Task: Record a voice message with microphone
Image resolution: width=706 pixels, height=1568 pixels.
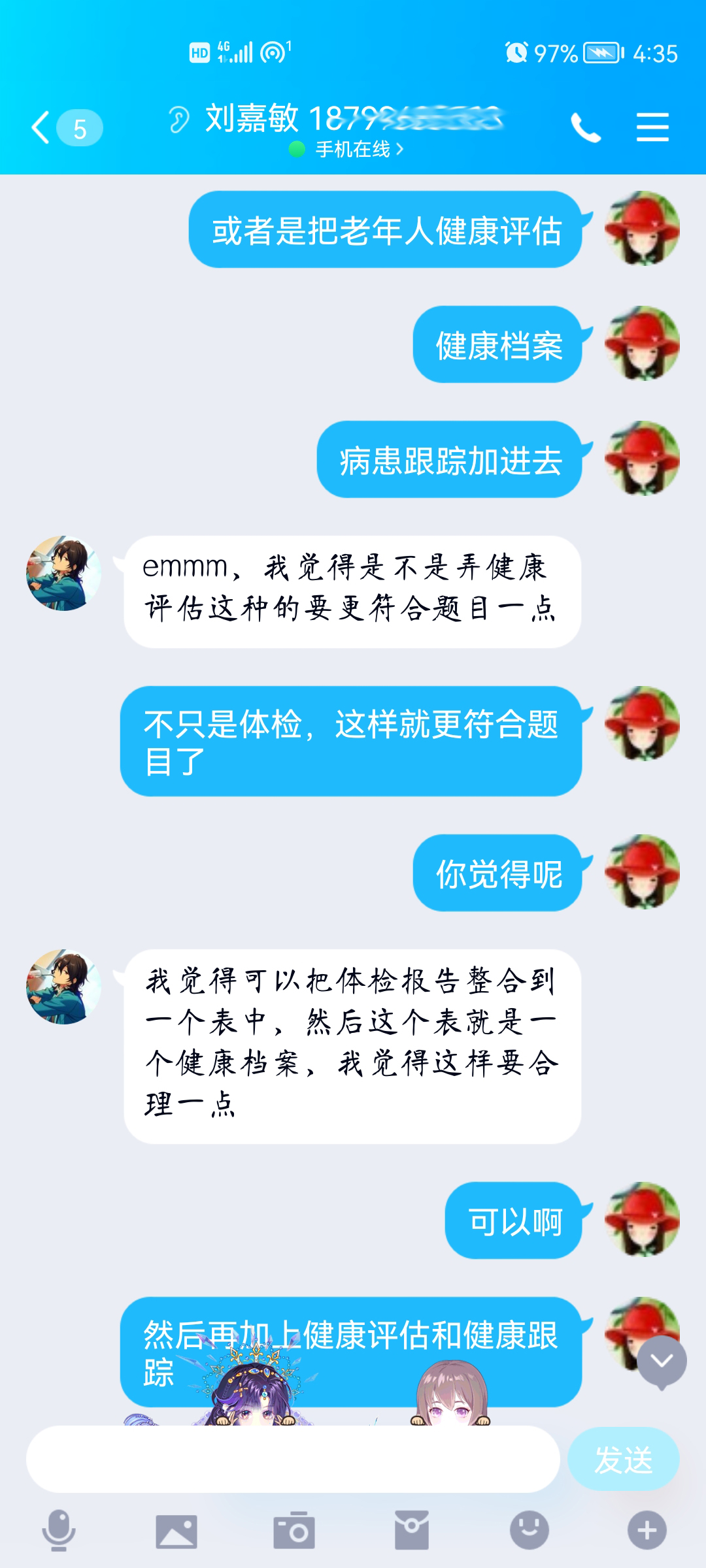Action: [59, 1530]
